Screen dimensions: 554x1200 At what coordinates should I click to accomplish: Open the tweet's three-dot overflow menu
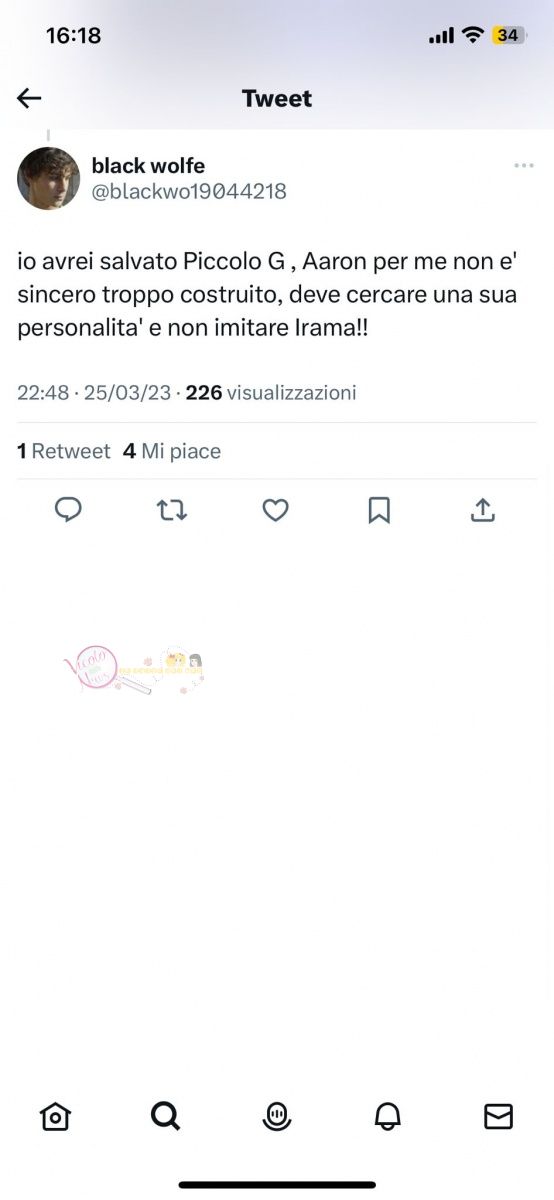(524, 166)
